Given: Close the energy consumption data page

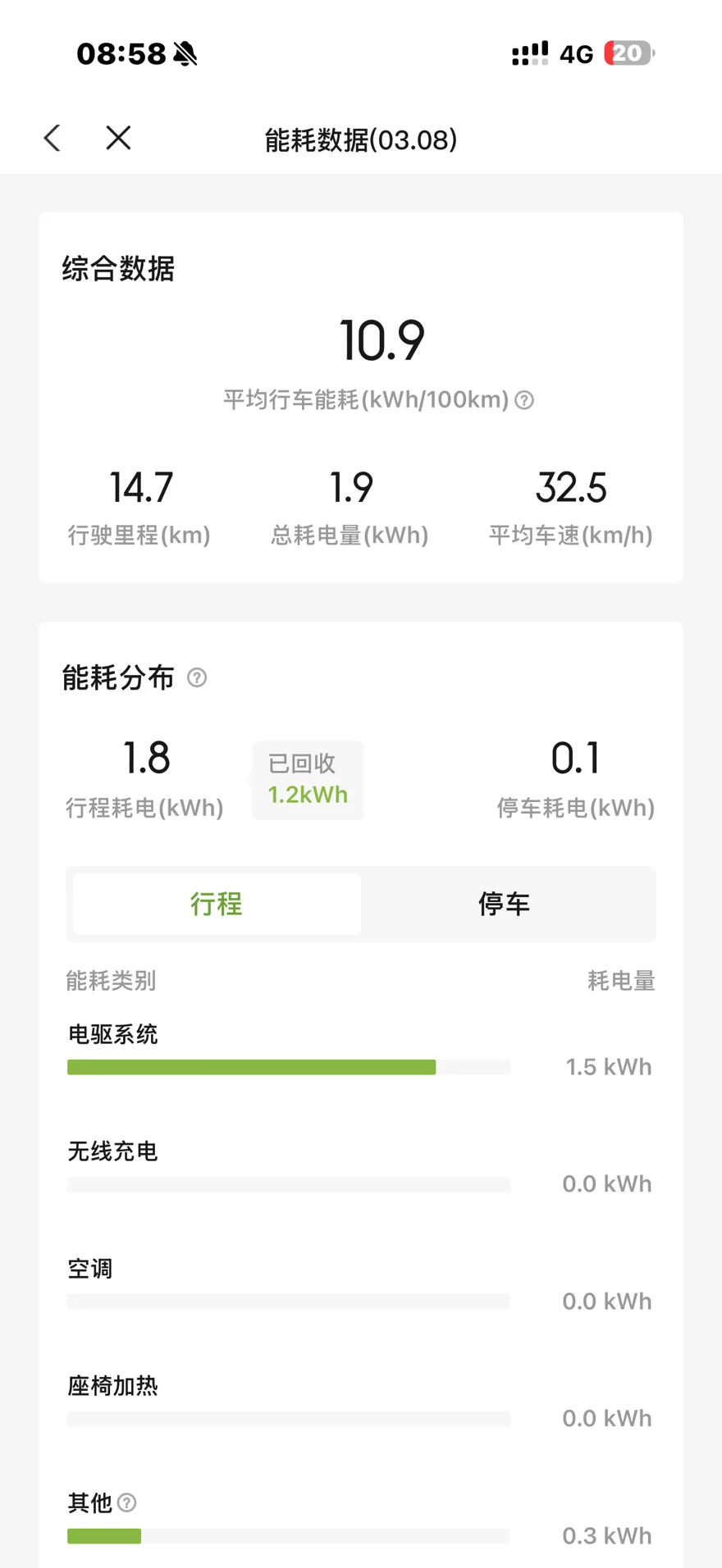Looking at the screenshot, I should point(118,138).
